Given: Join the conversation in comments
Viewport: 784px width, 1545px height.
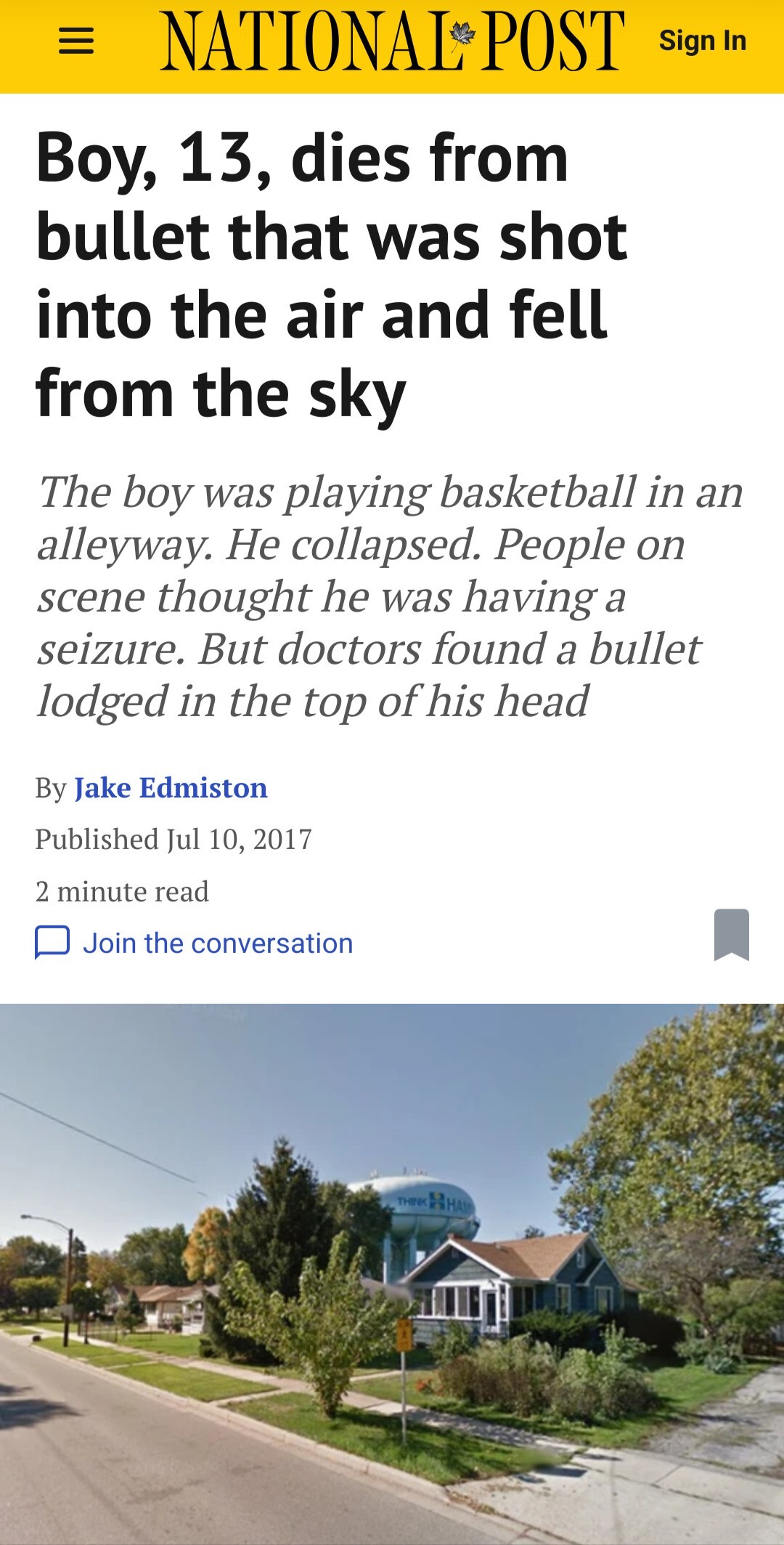Looking at the screenshot, I should point(217,943).
